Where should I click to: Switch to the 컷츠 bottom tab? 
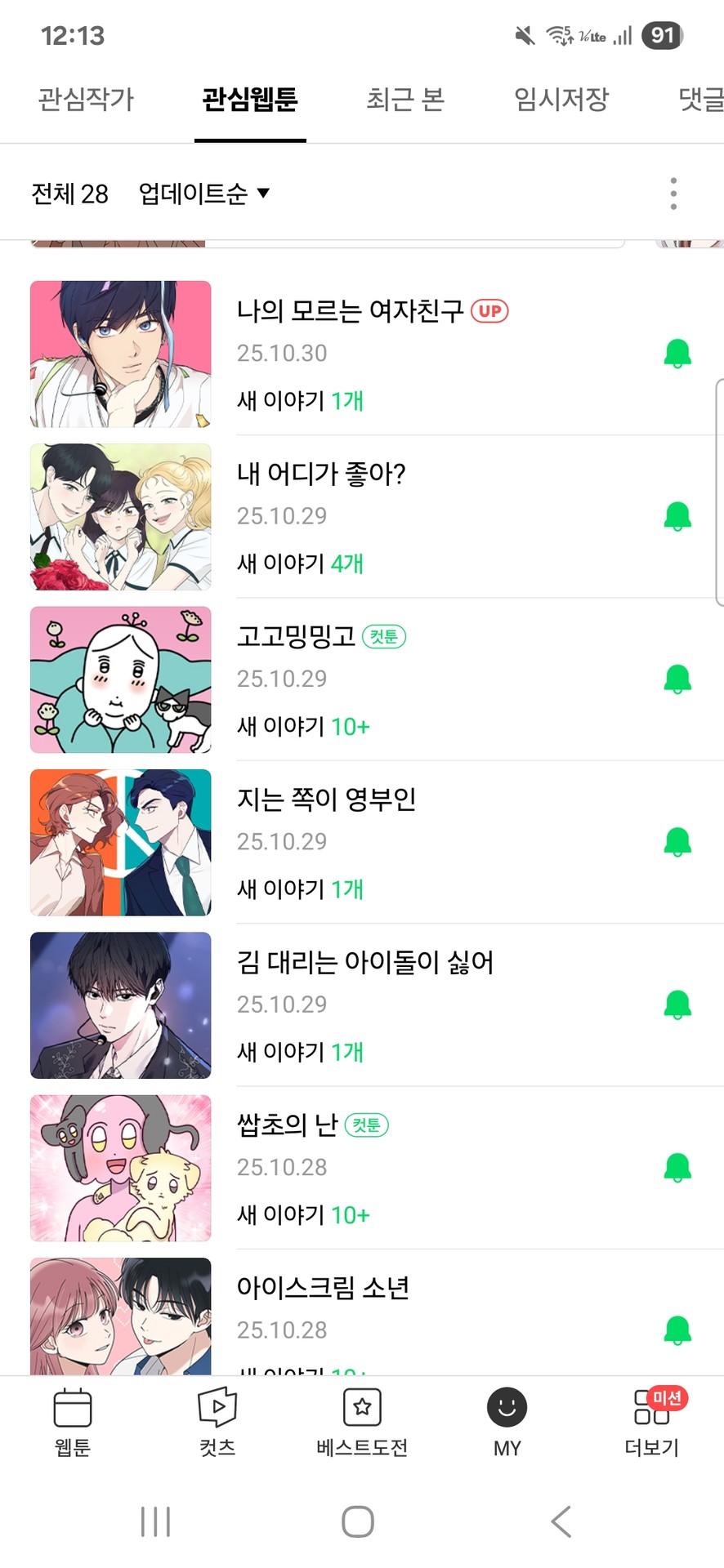pos(217,1423)
